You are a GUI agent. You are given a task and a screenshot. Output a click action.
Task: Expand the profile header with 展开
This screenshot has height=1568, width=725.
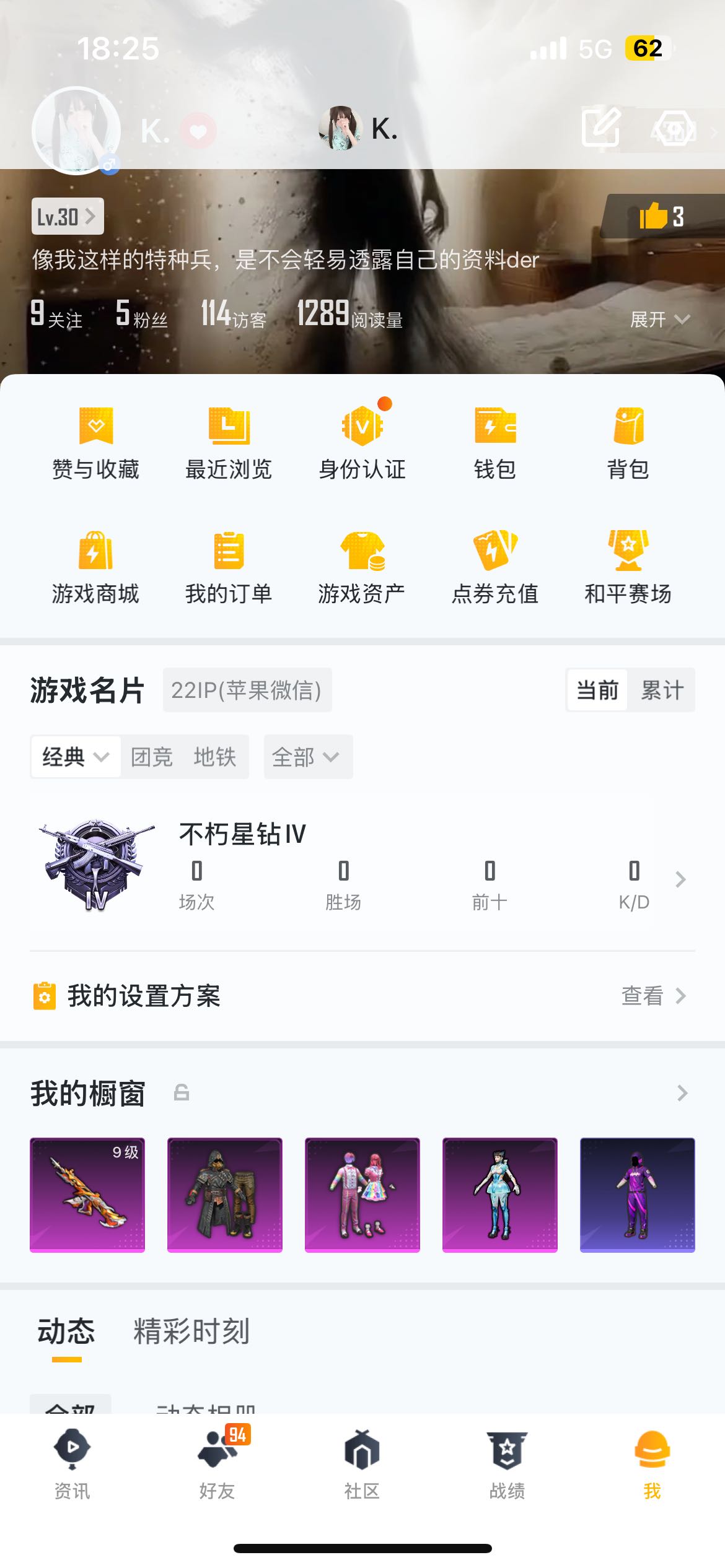point(659,320)
